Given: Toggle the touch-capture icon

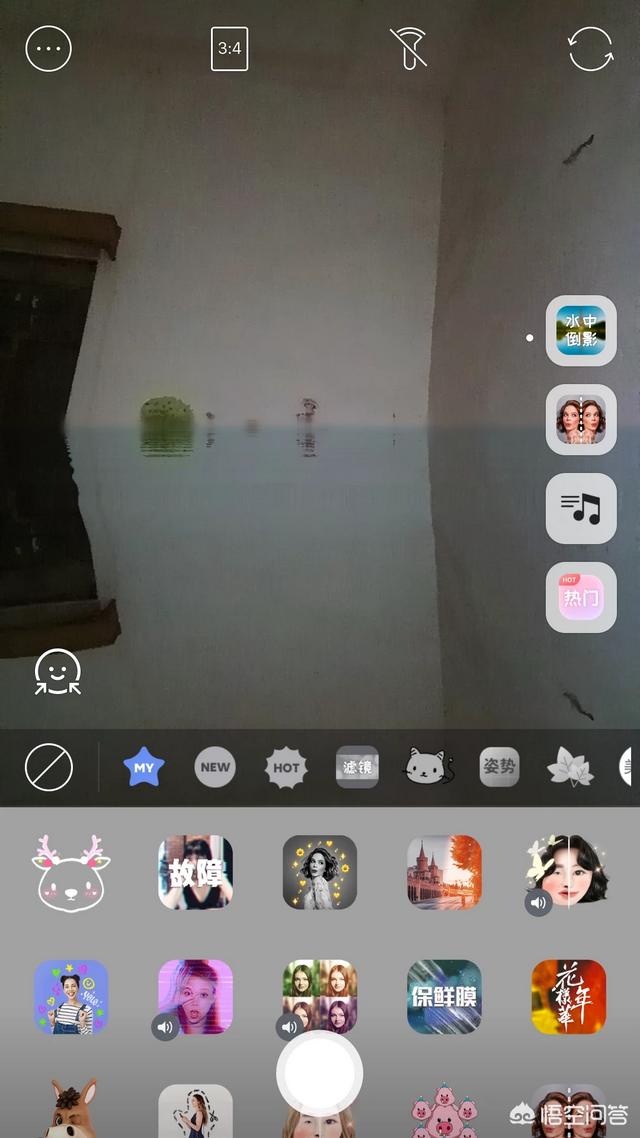Looking at the screenshot, I should point(409,49).
